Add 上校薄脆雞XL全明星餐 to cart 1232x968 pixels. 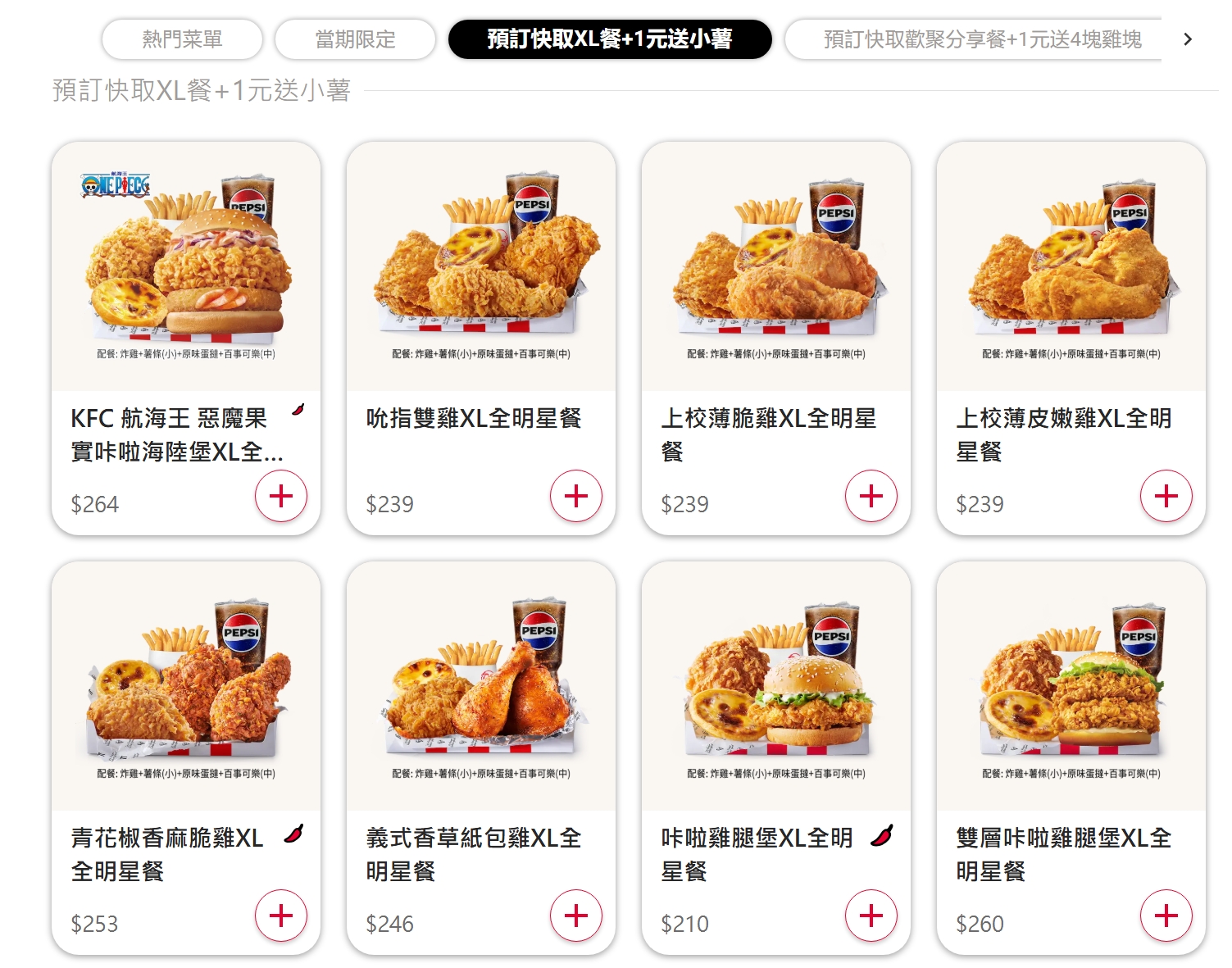pyautogui.click(x=871, y=496)
